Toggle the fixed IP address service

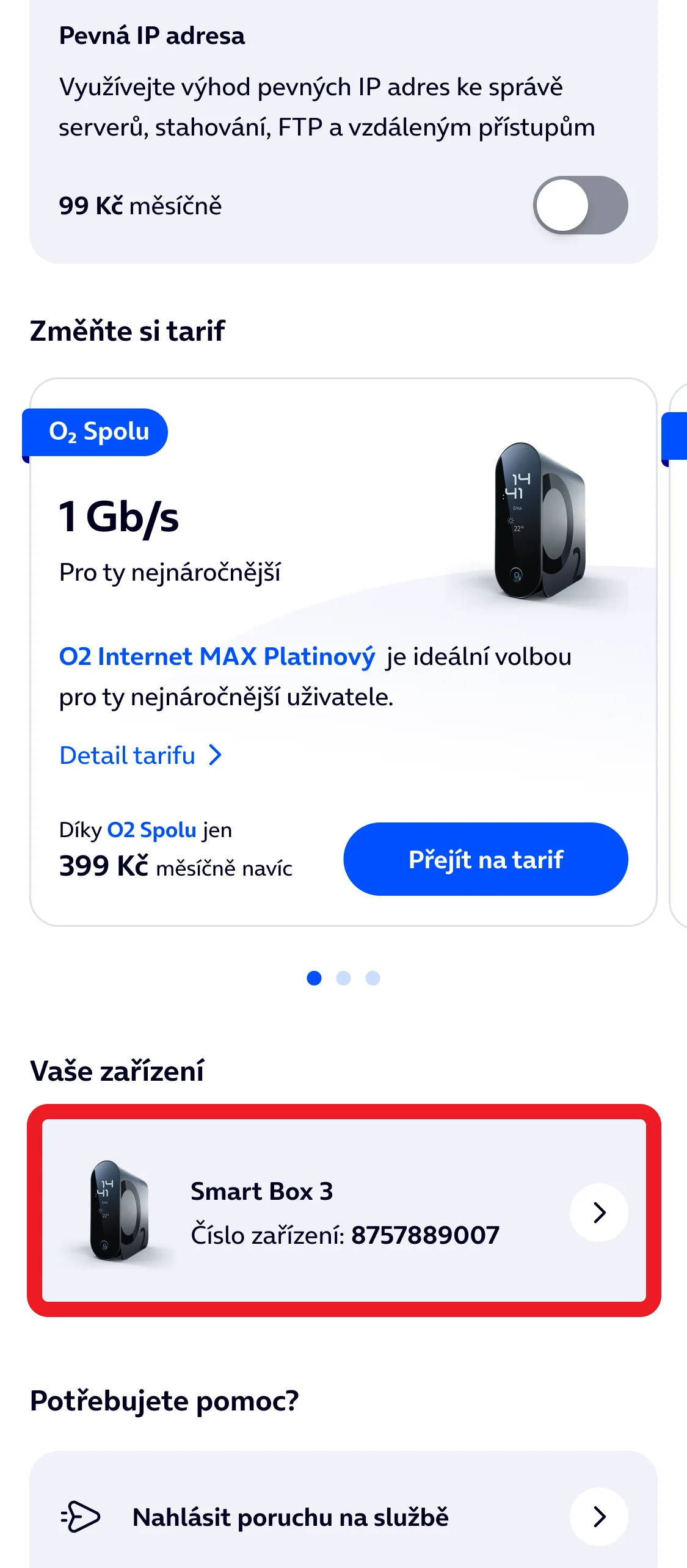581,206
